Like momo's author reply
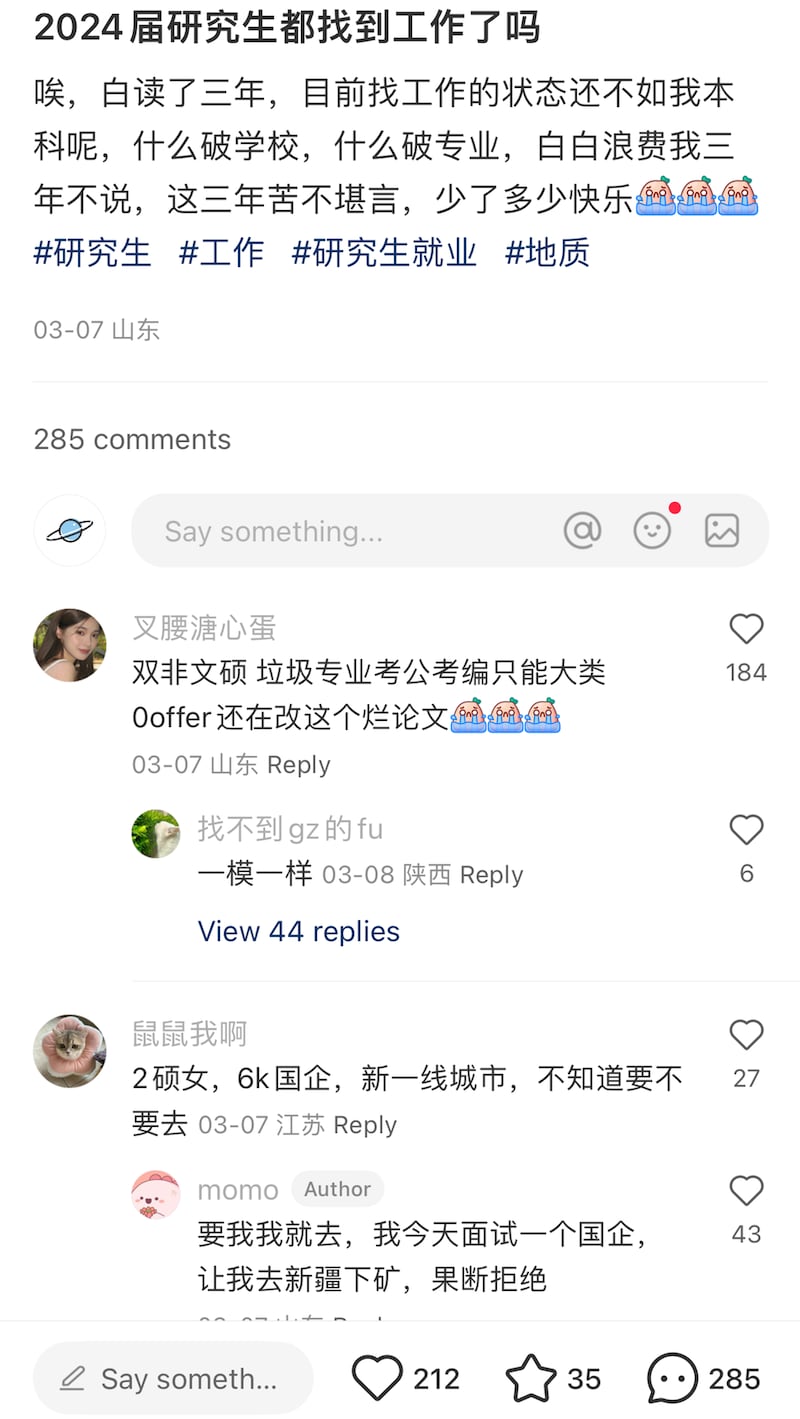The image size is (800, 1419). click(746, 1191)
